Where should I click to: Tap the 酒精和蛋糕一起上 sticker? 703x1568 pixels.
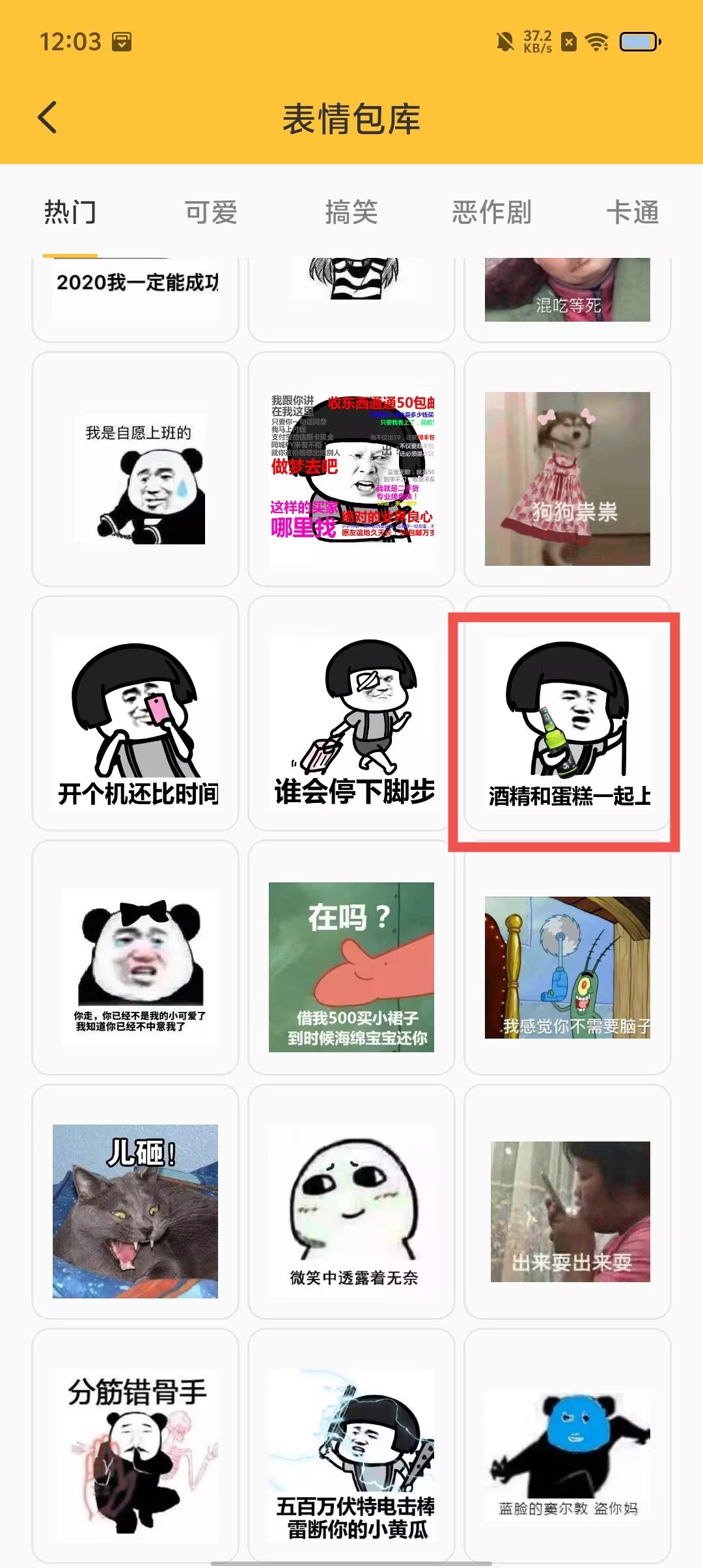(567, 714)
